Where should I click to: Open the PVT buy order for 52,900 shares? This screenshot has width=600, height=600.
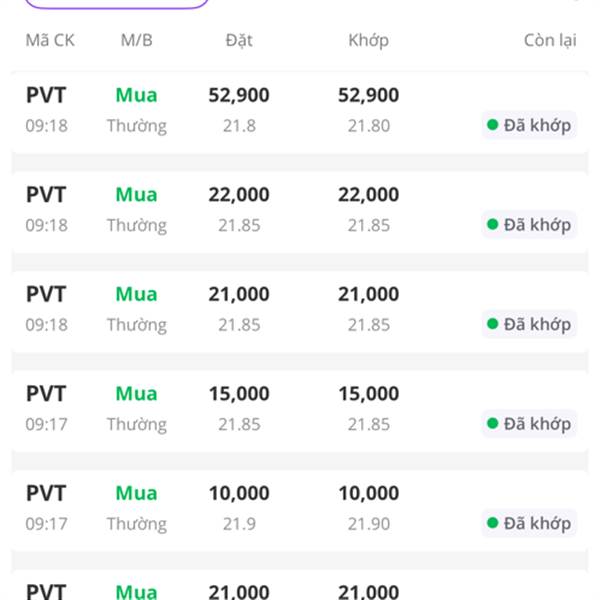coord(300,110)
